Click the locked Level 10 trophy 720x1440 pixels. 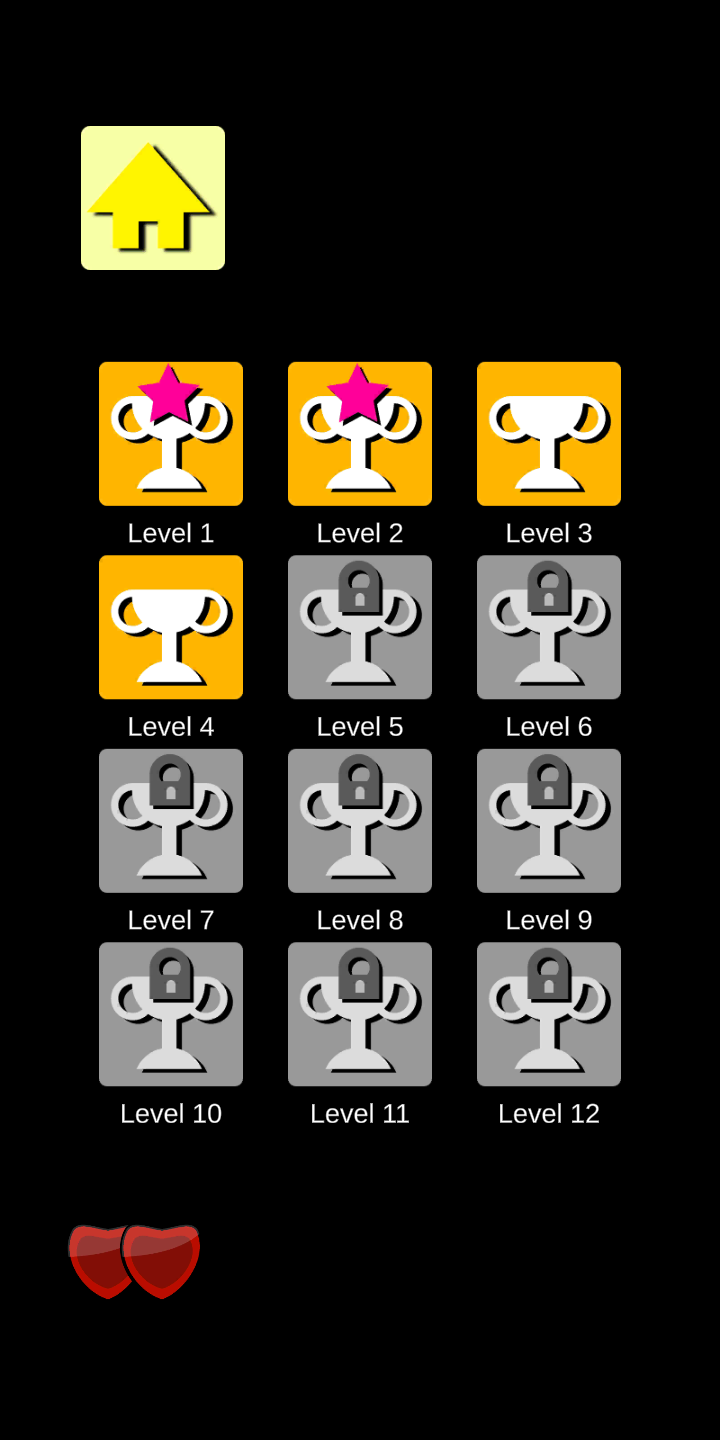click(170, 1013)
